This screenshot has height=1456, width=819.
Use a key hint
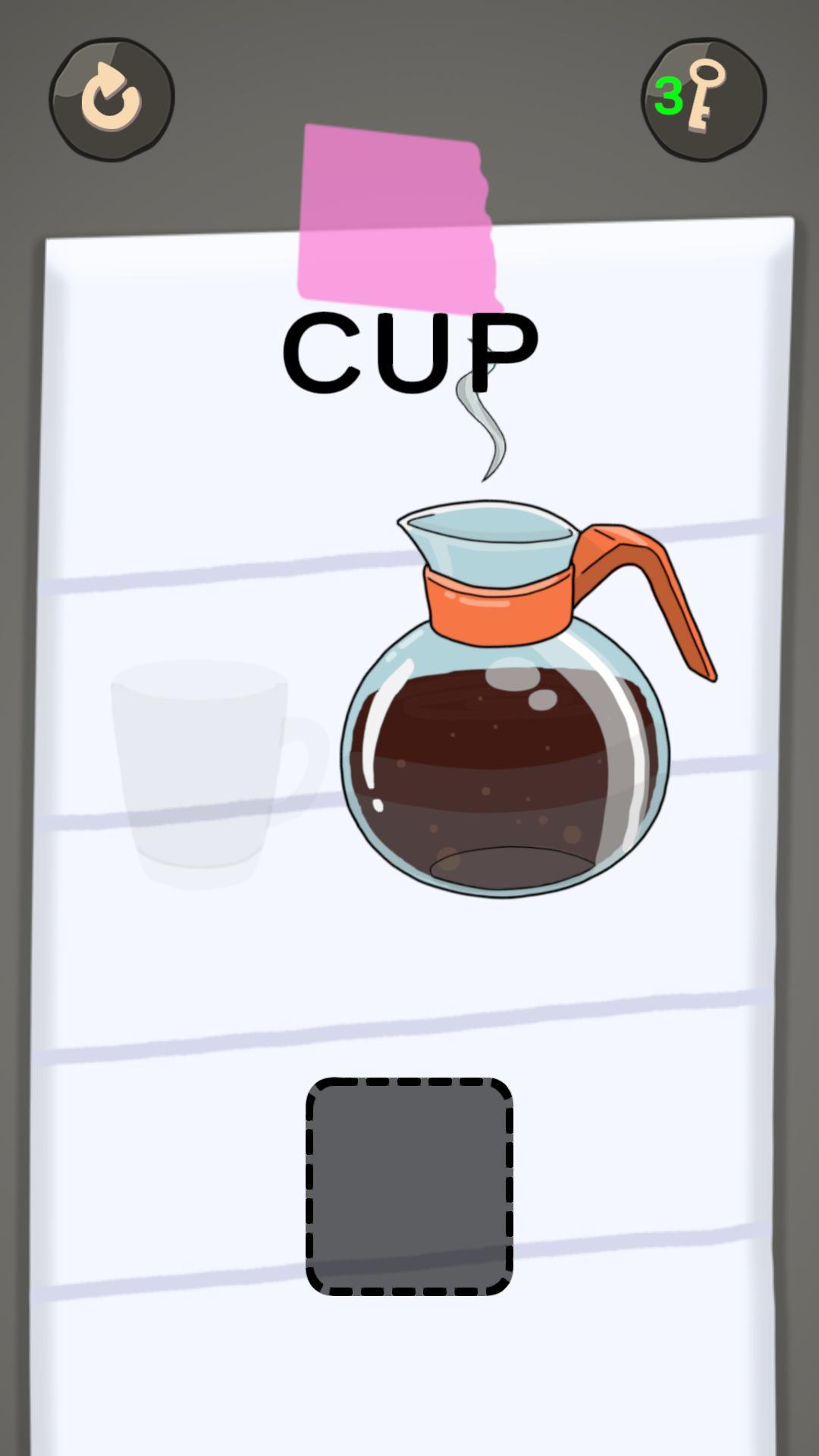tap(704, 99)
